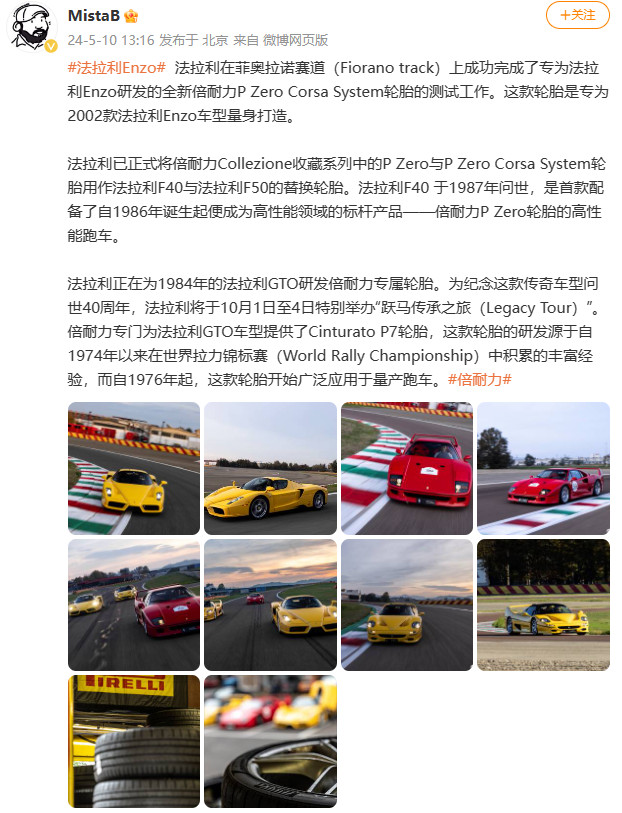
Task: Enlarge the yellow F50 head-on corner photo
Action: 407,605
